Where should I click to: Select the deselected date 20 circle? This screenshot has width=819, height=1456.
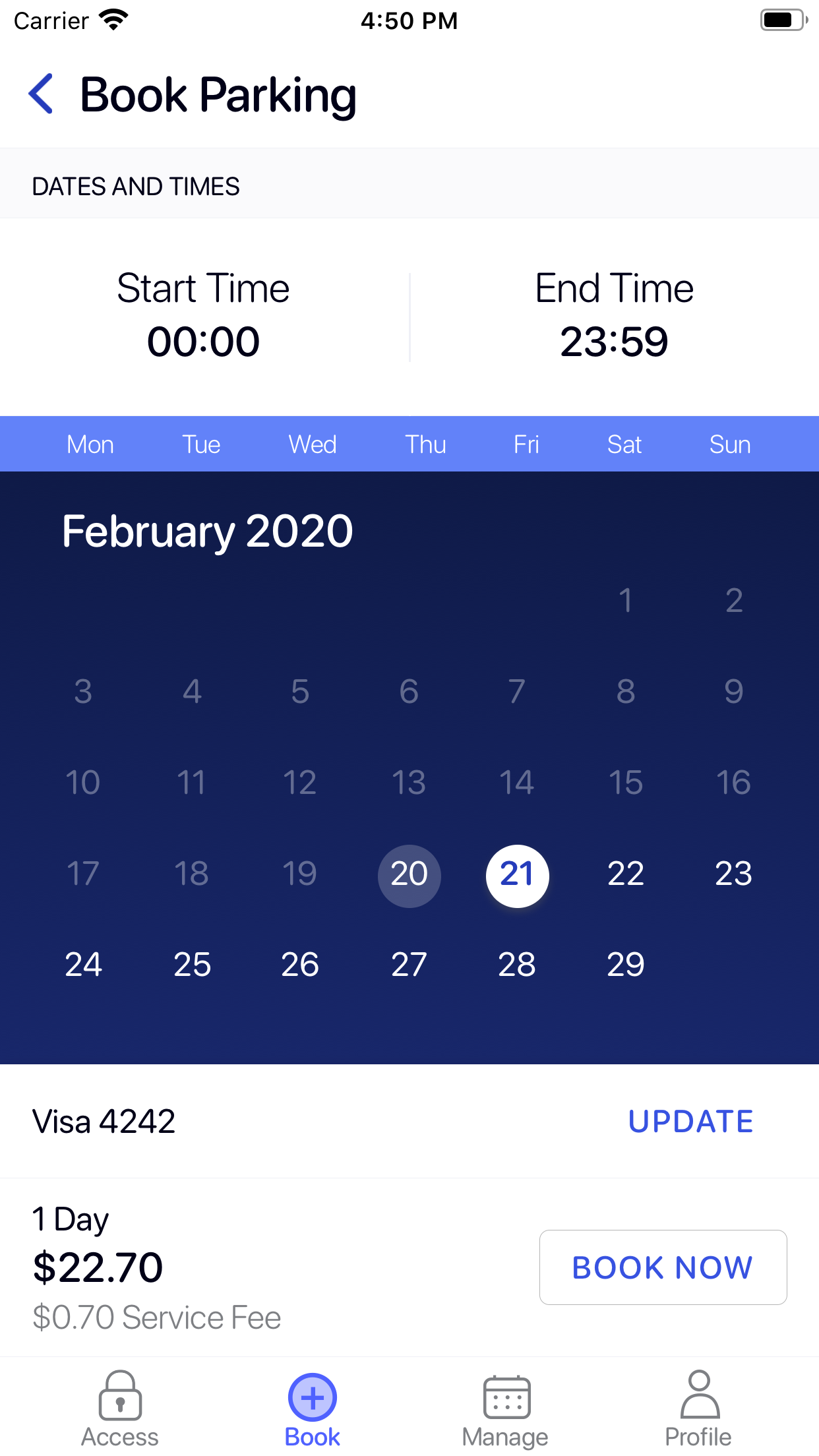[409, 875]
